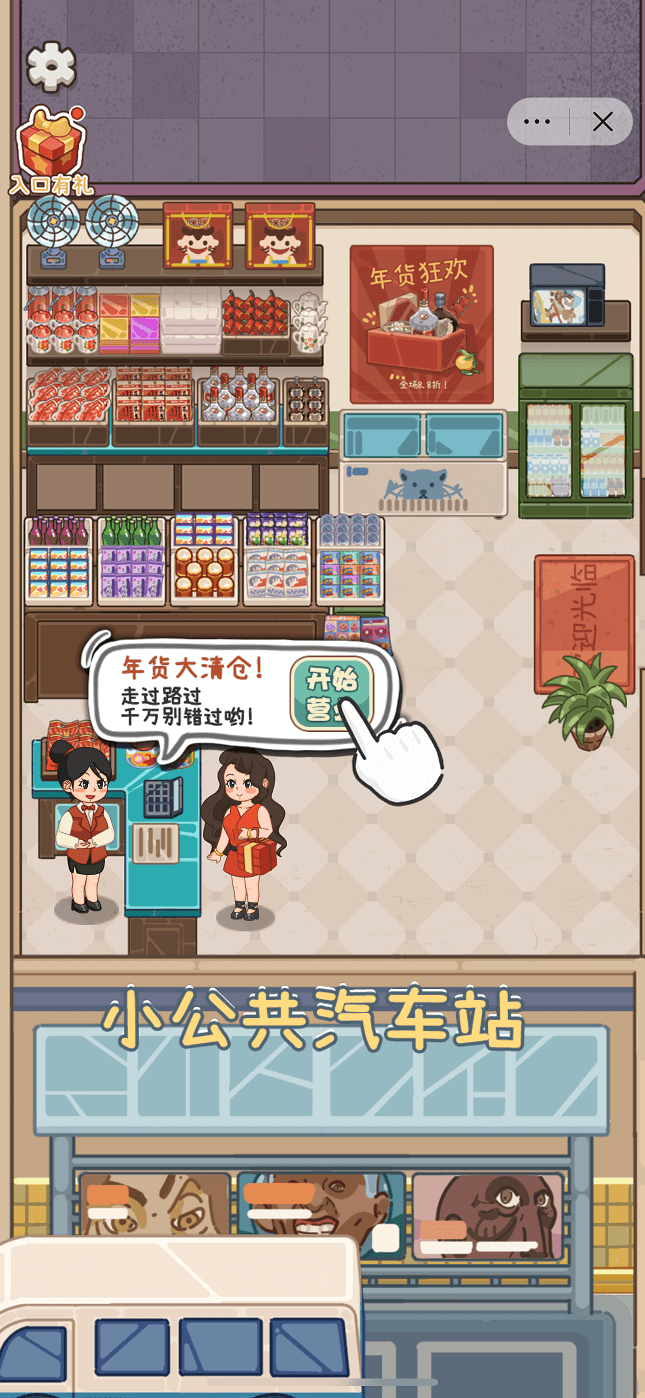Open the settings gear
The height and width of the screenshot is (1398, 645).
(51, 67)
